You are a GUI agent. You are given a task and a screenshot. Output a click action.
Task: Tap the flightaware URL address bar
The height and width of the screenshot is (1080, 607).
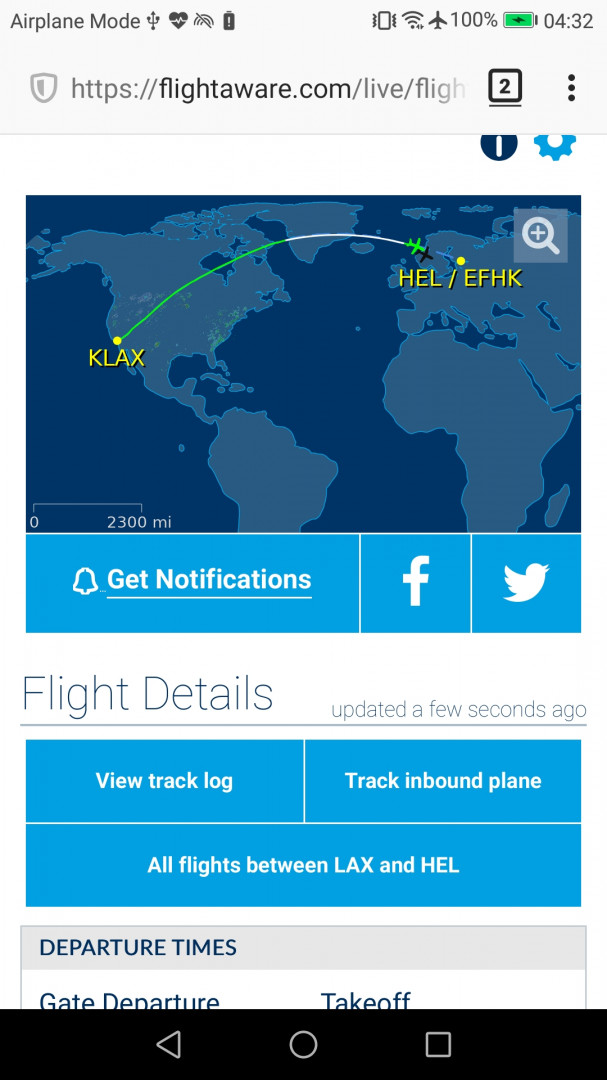coord(267,89)
